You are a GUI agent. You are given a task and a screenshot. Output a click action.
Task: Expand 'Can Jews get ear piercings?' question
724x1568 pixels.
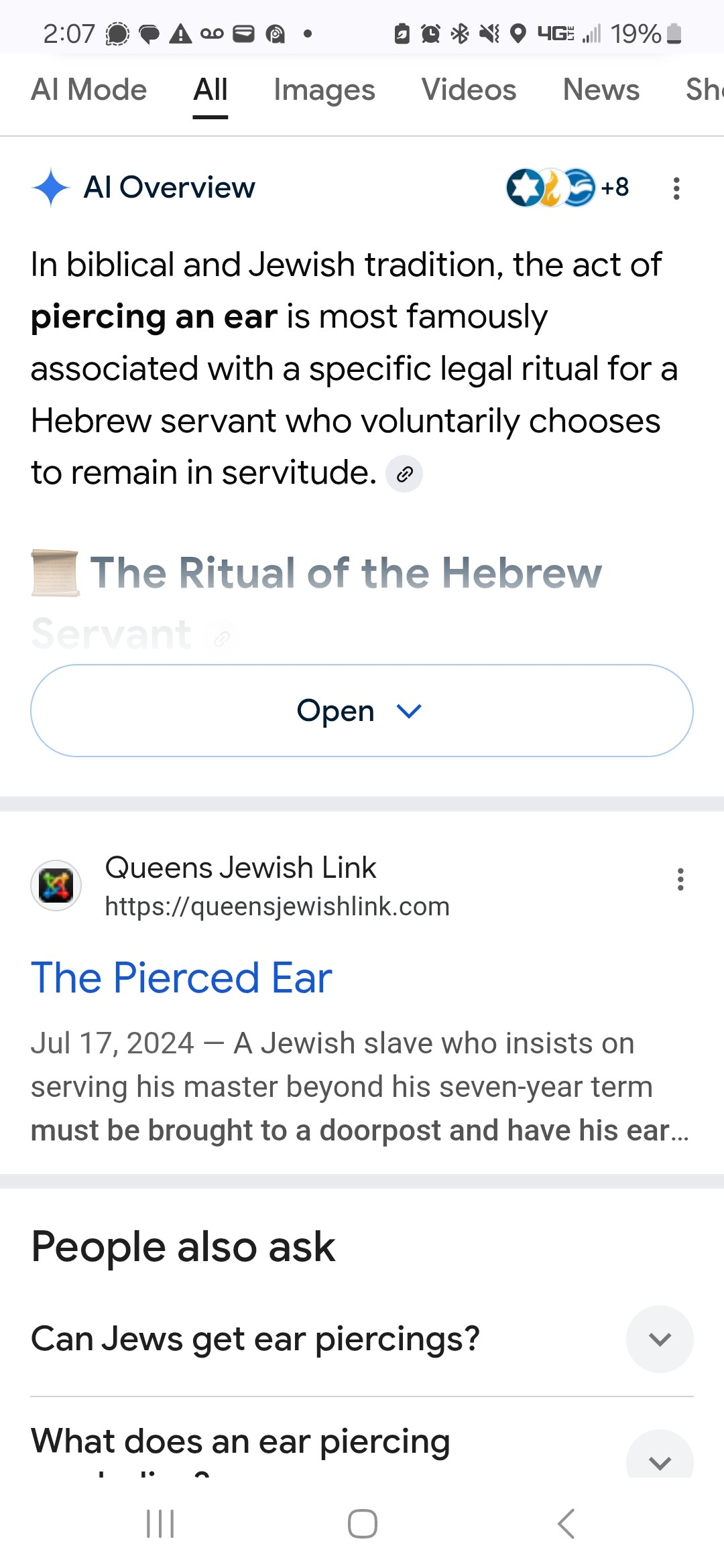coord(660,1339)
